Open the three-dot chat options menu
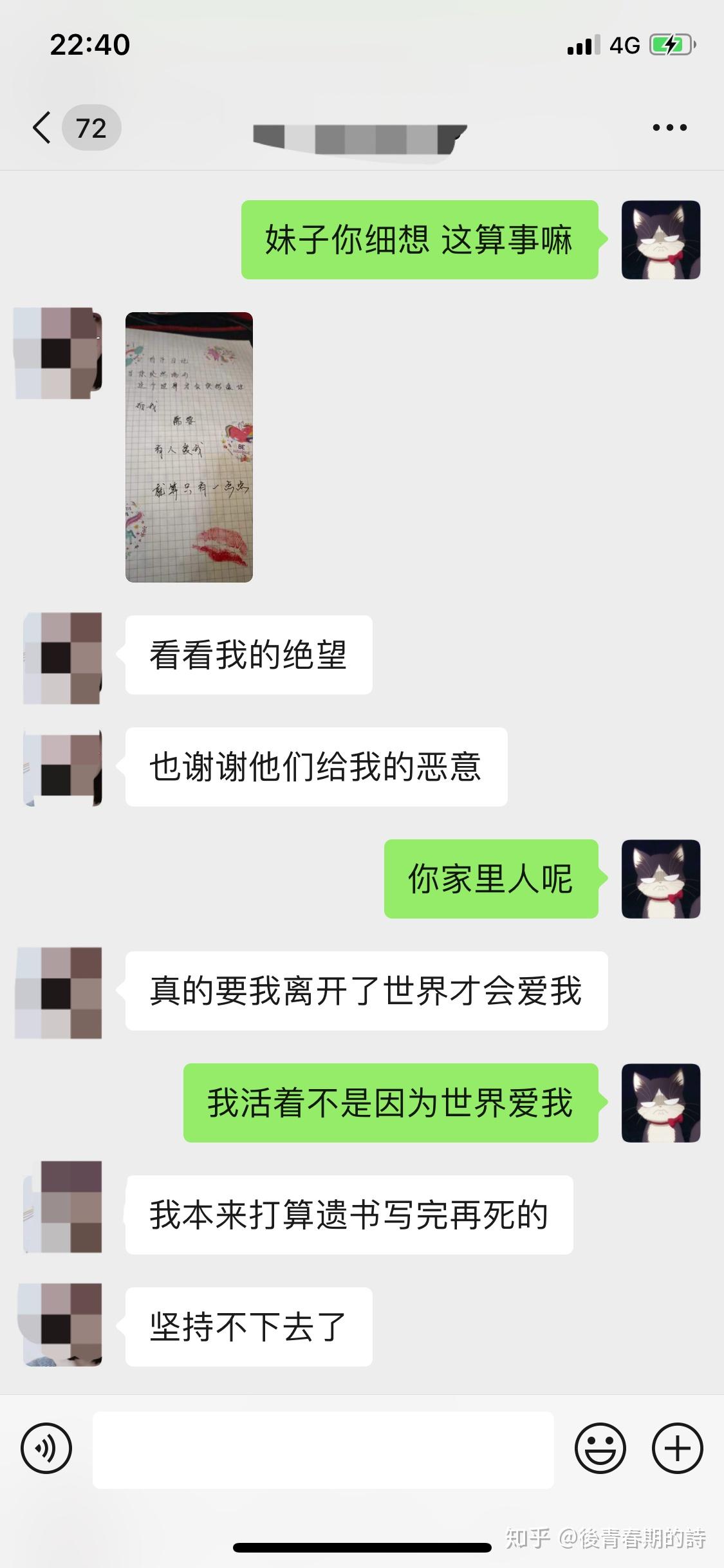724x1568 pixels. click(669, 127)
